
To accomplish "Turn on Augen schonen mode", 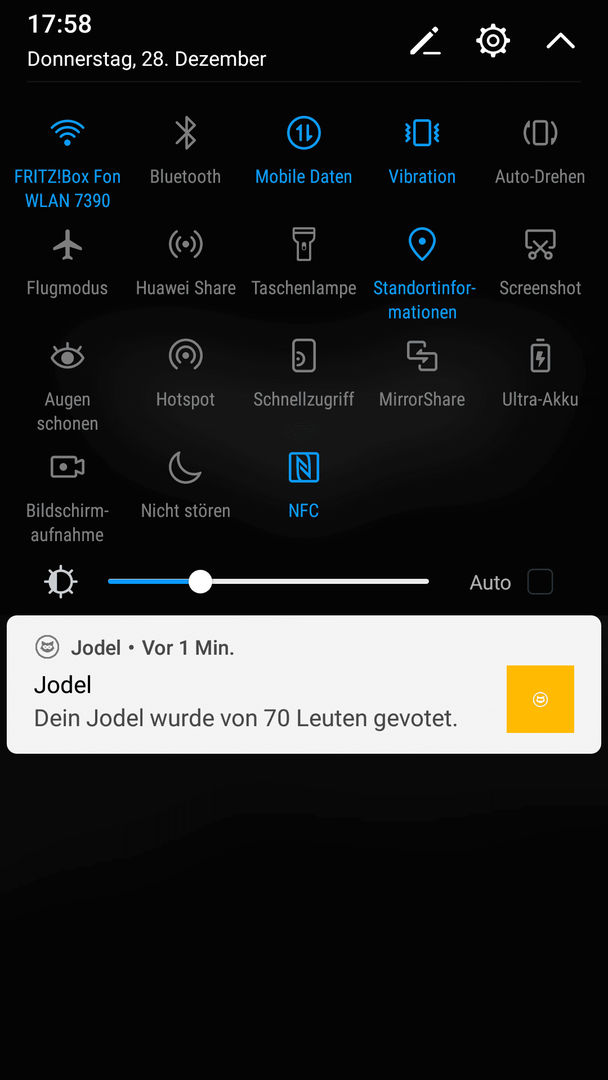I will tap(67, 356).
